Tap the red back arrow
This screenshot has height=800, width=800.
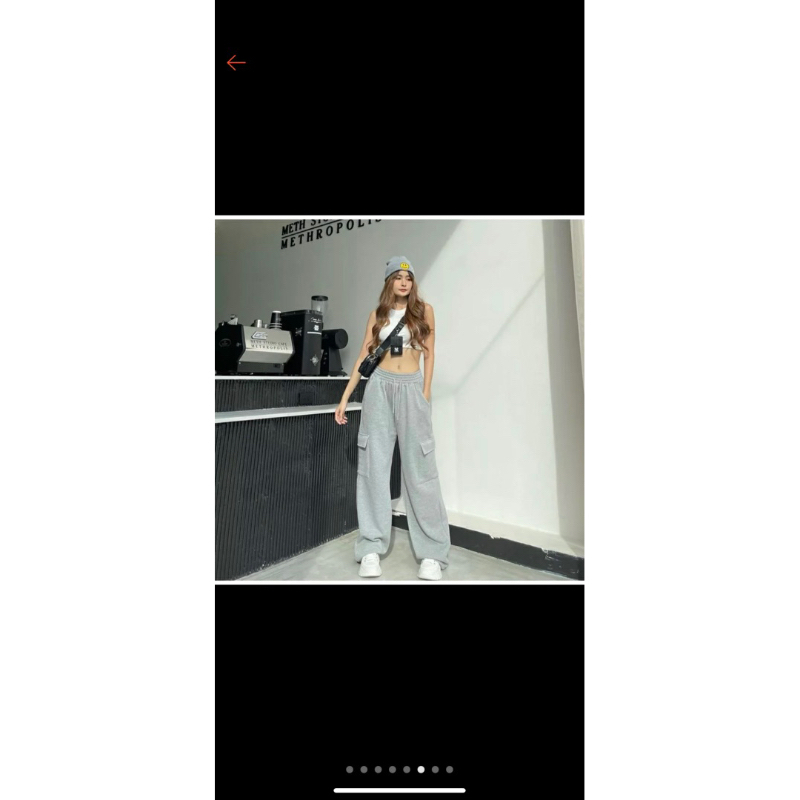point(236,63)
